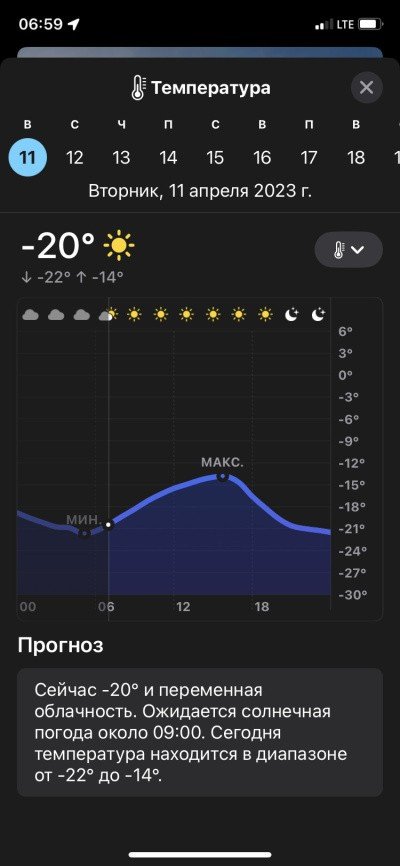400x866 pixels.
Task: Close the Температура sheet
Action: (366, 88)
